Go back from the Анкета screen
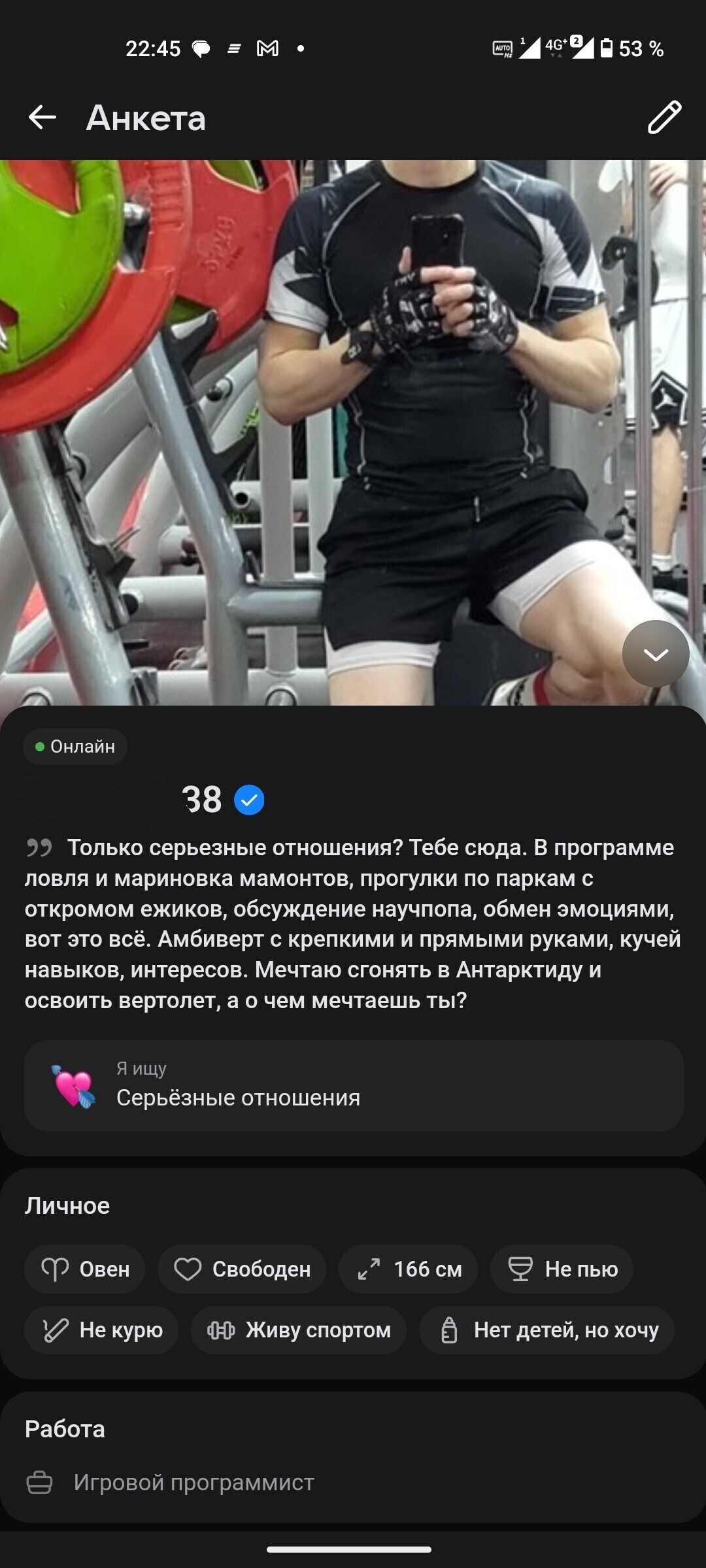Screen dimensions: 706x1568 [x=42, y=118]
